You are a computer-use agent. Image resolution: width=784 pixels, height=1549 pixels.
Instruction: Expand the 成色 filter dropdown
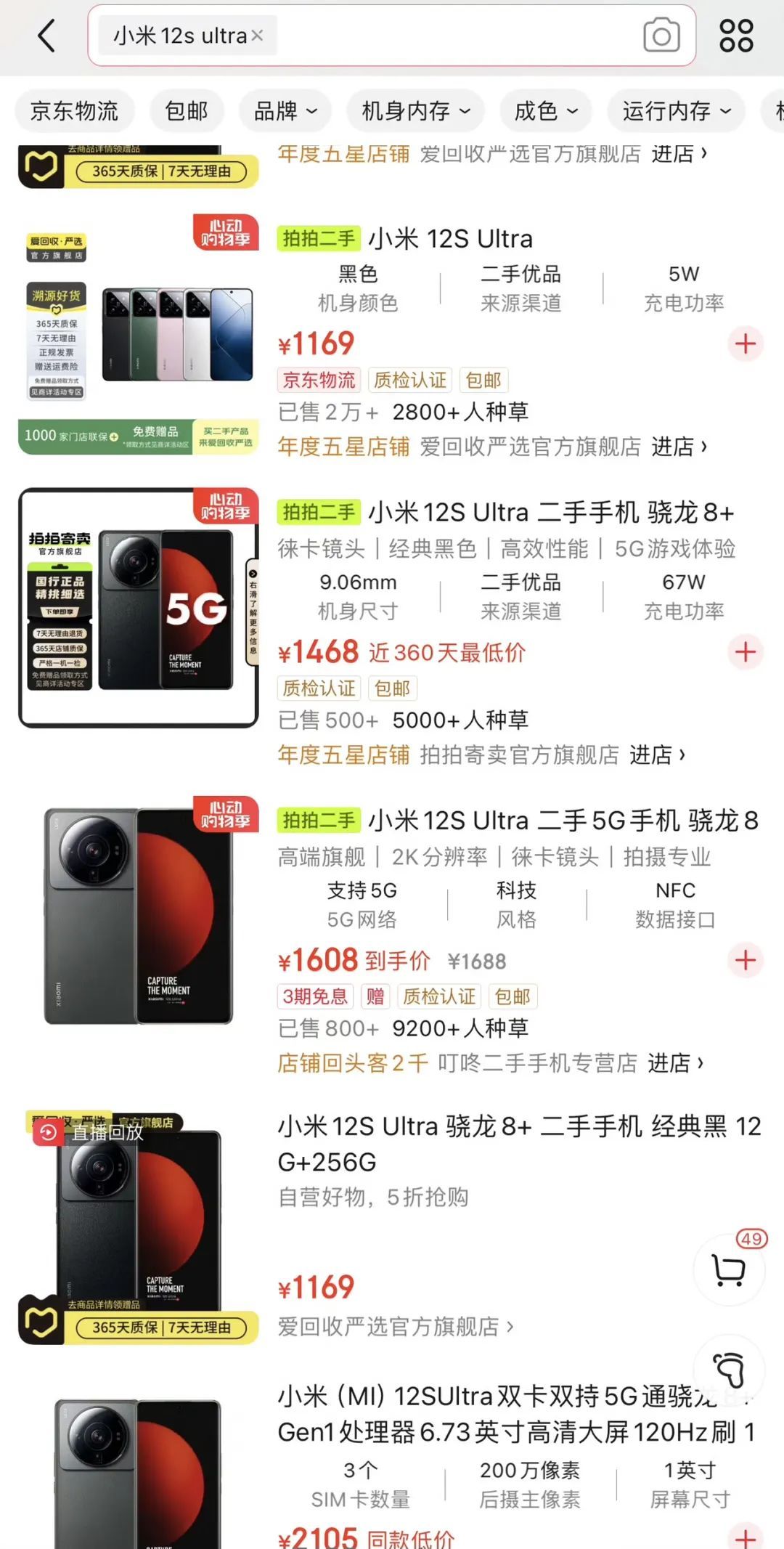click(545, 111)
